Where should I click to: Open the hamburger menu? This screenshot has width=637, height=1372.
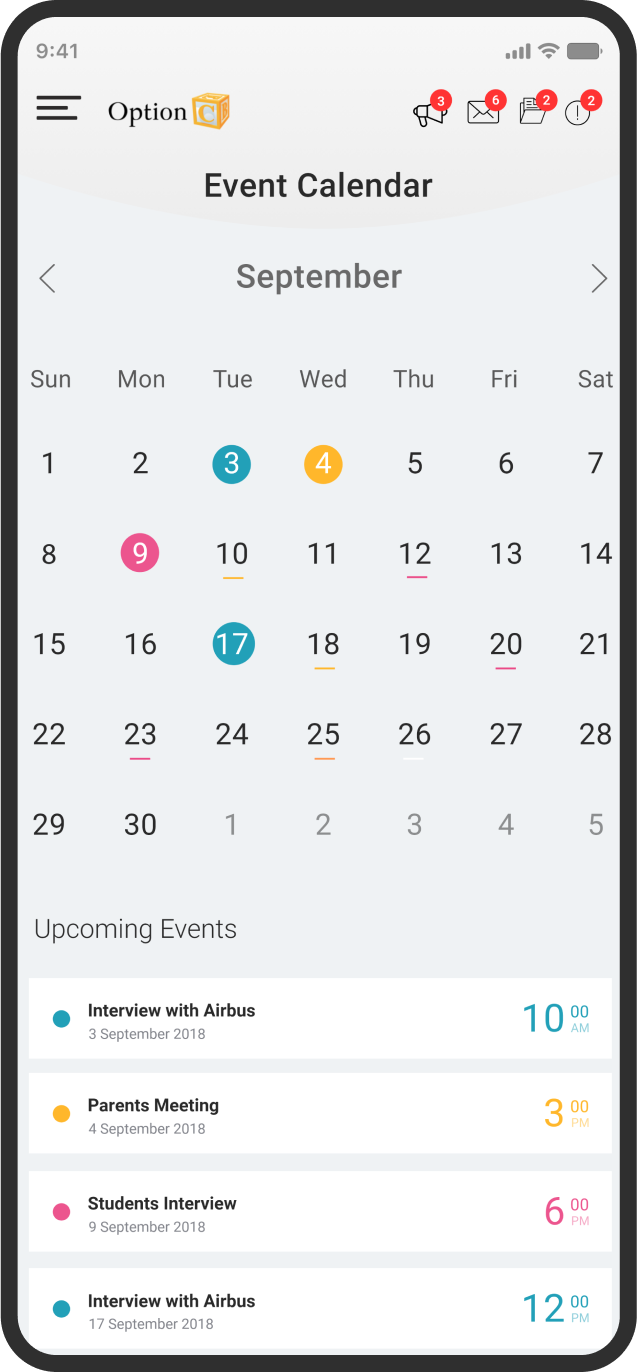click(x=58, y=109)
